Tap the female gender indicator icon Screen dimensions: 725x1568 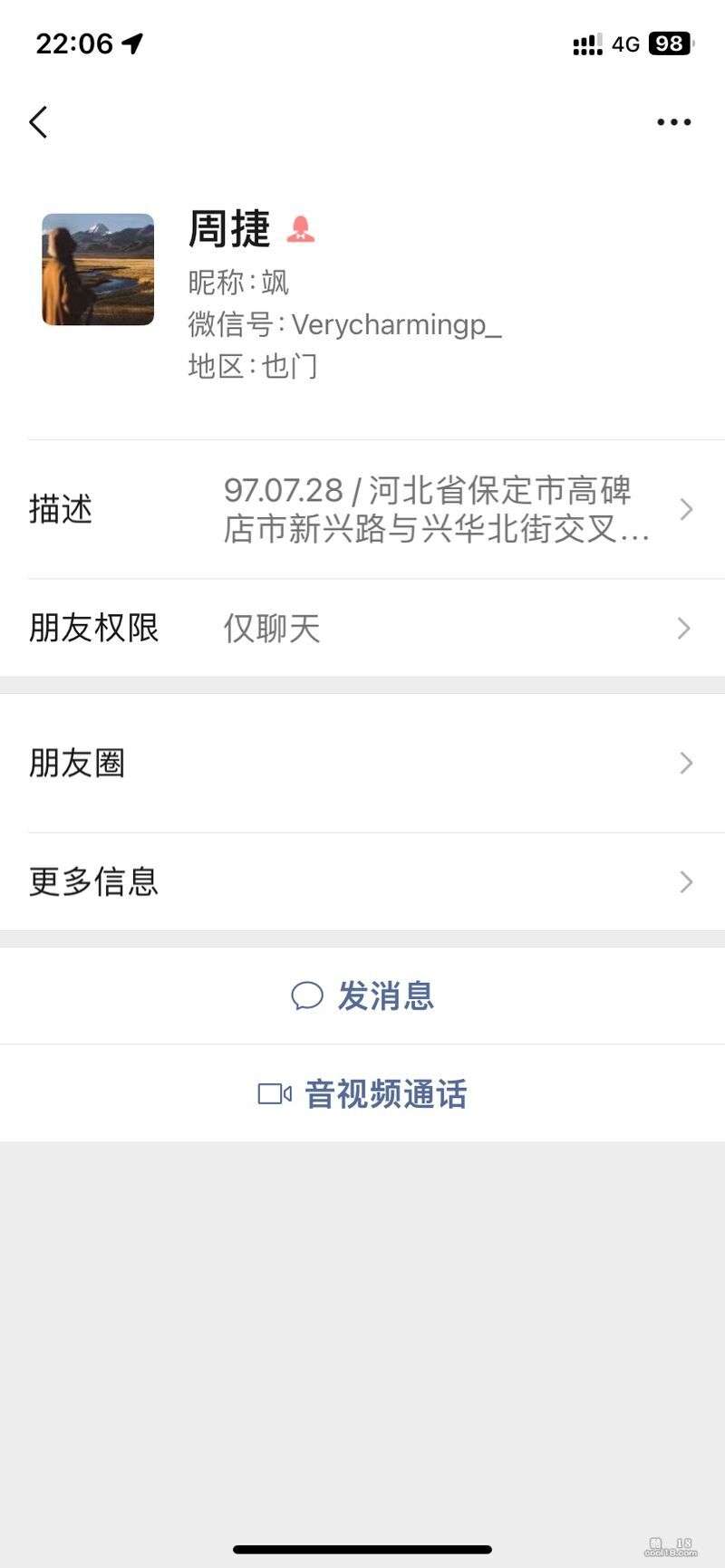pos(302,228)
